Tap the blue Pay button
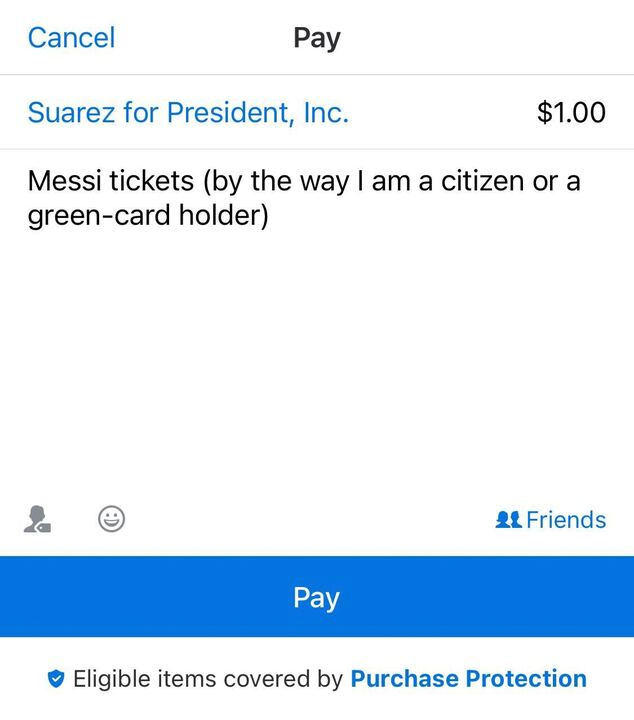Screen dimensions: 634x720 [x=317, y=597]
